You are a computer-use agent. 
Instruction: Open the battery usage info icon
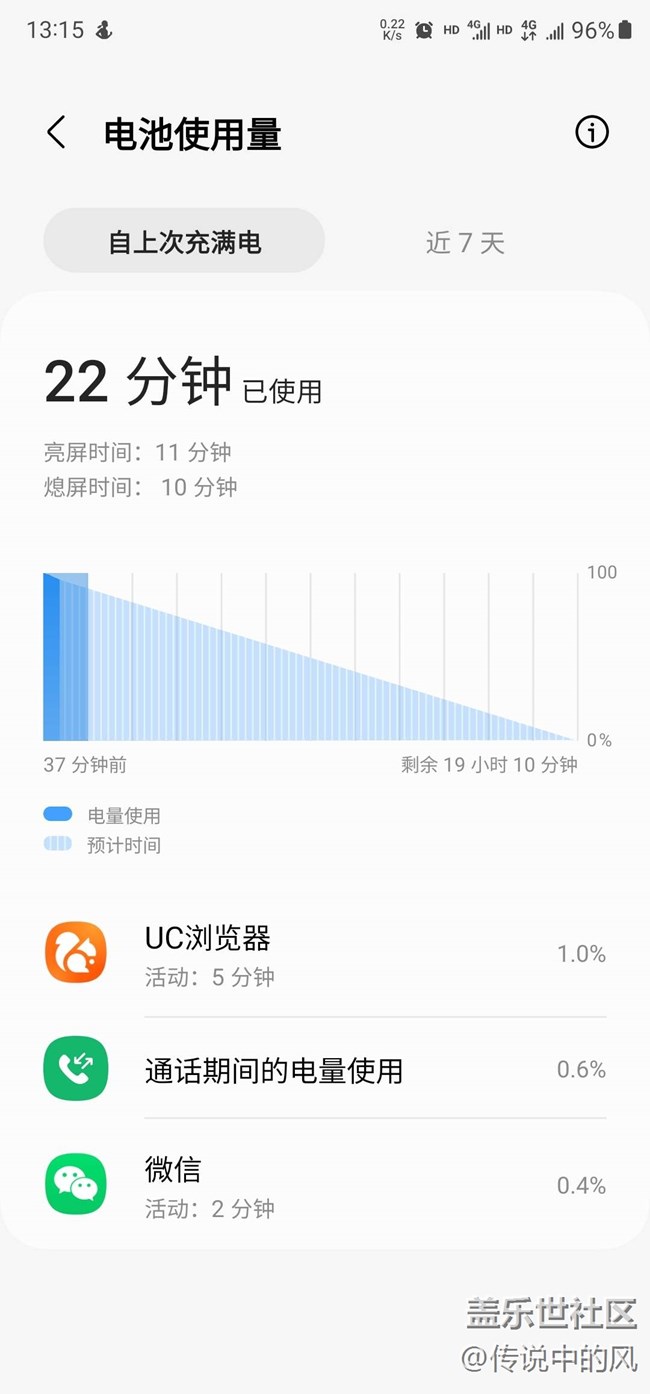[591, 132]
